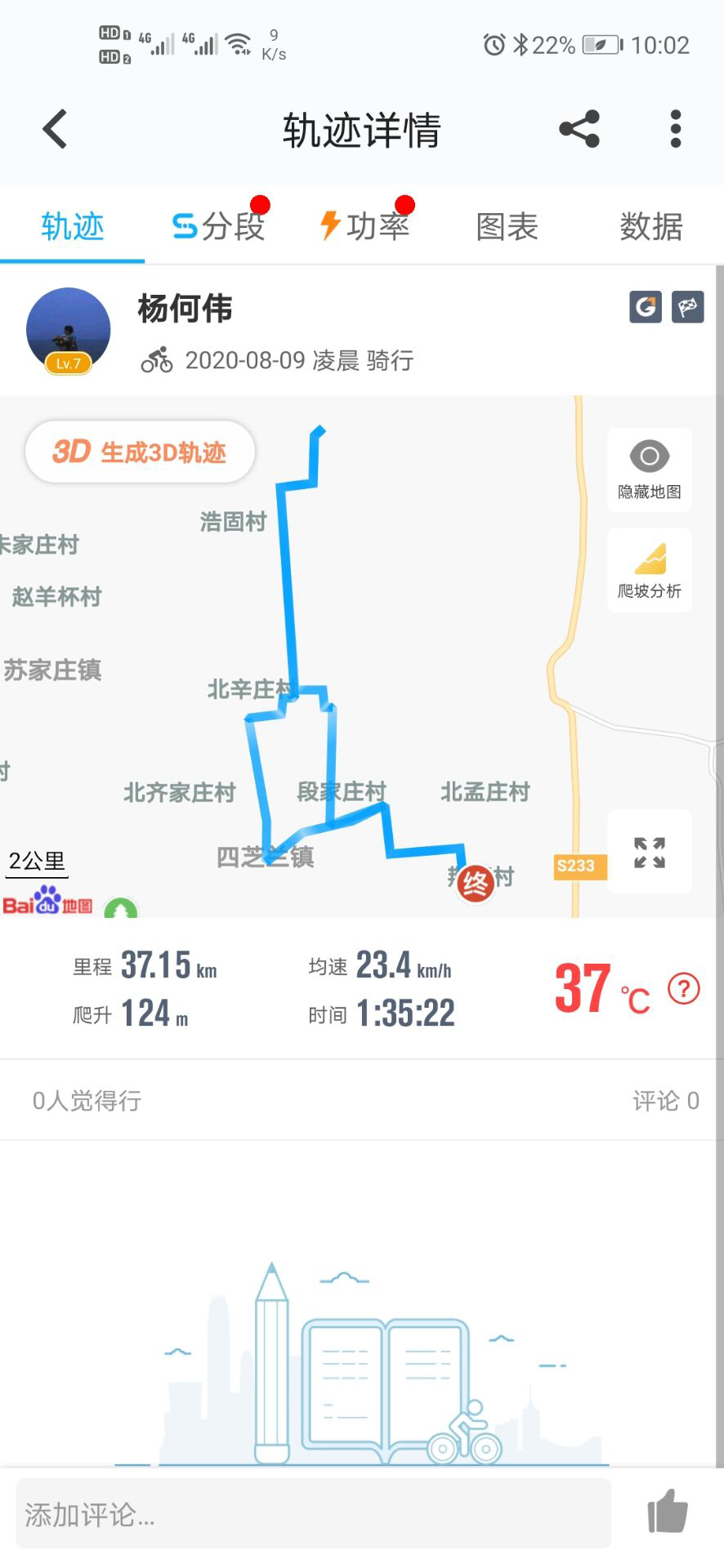This screenshot has width=724, height=1568.
Task: Open the three-dot overflow menu
Action: [x=675, y=129]
